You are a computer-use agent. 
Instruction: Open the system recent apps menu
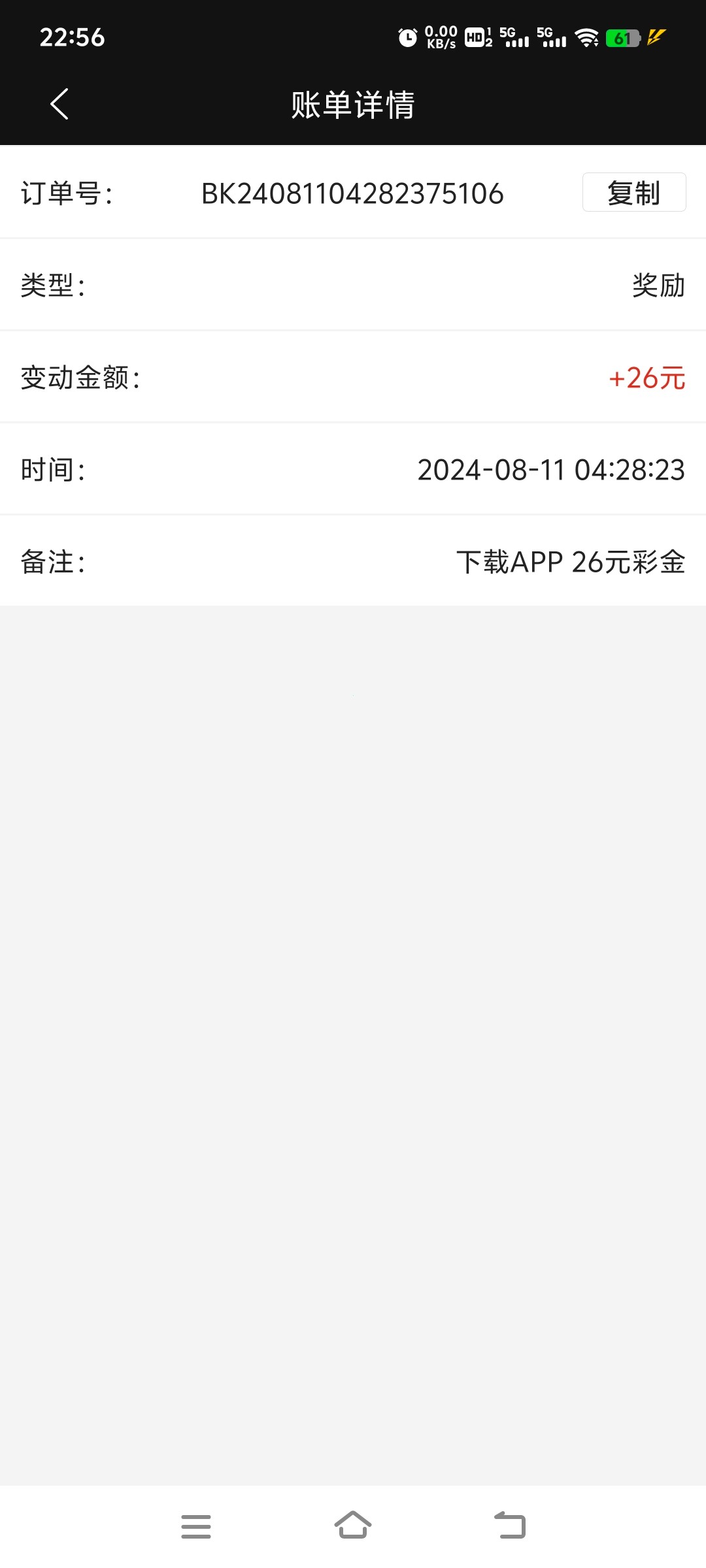196,1526
